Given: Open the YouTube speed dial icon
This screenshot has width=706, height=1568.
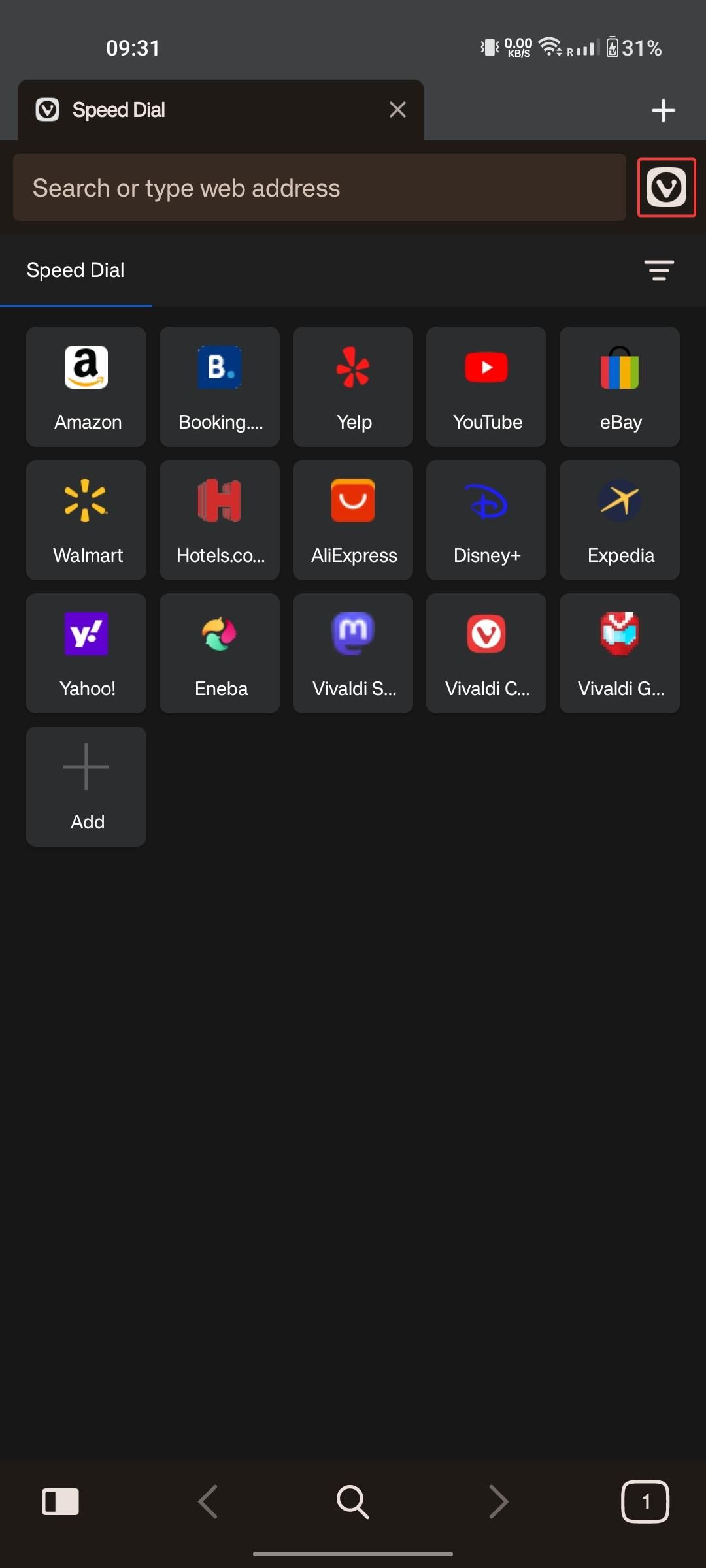Looking at the screenshot, I should 486,387.
